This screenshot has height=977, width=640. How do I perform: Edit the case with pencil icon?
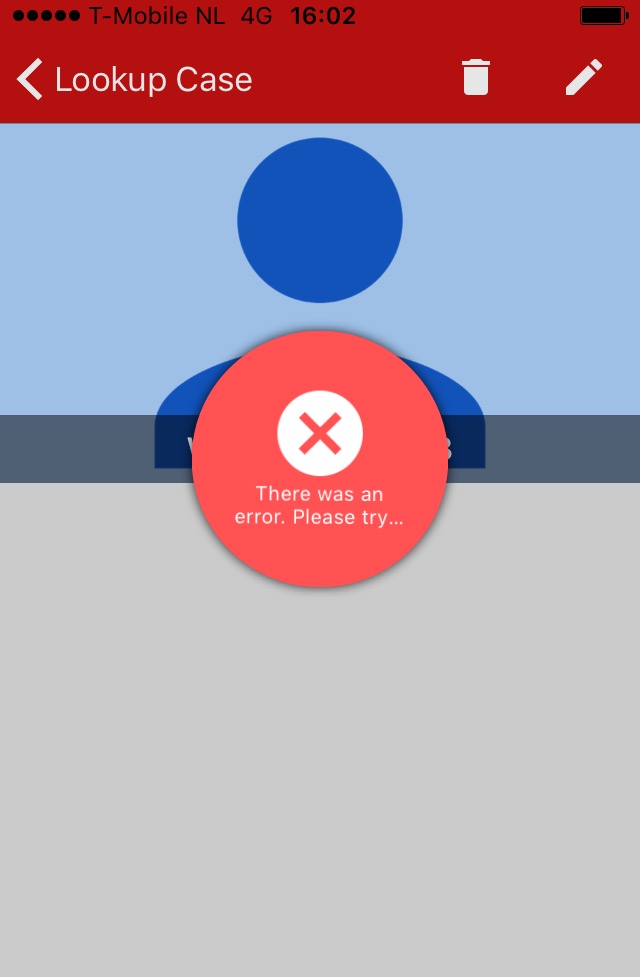(x=584, y=78)
